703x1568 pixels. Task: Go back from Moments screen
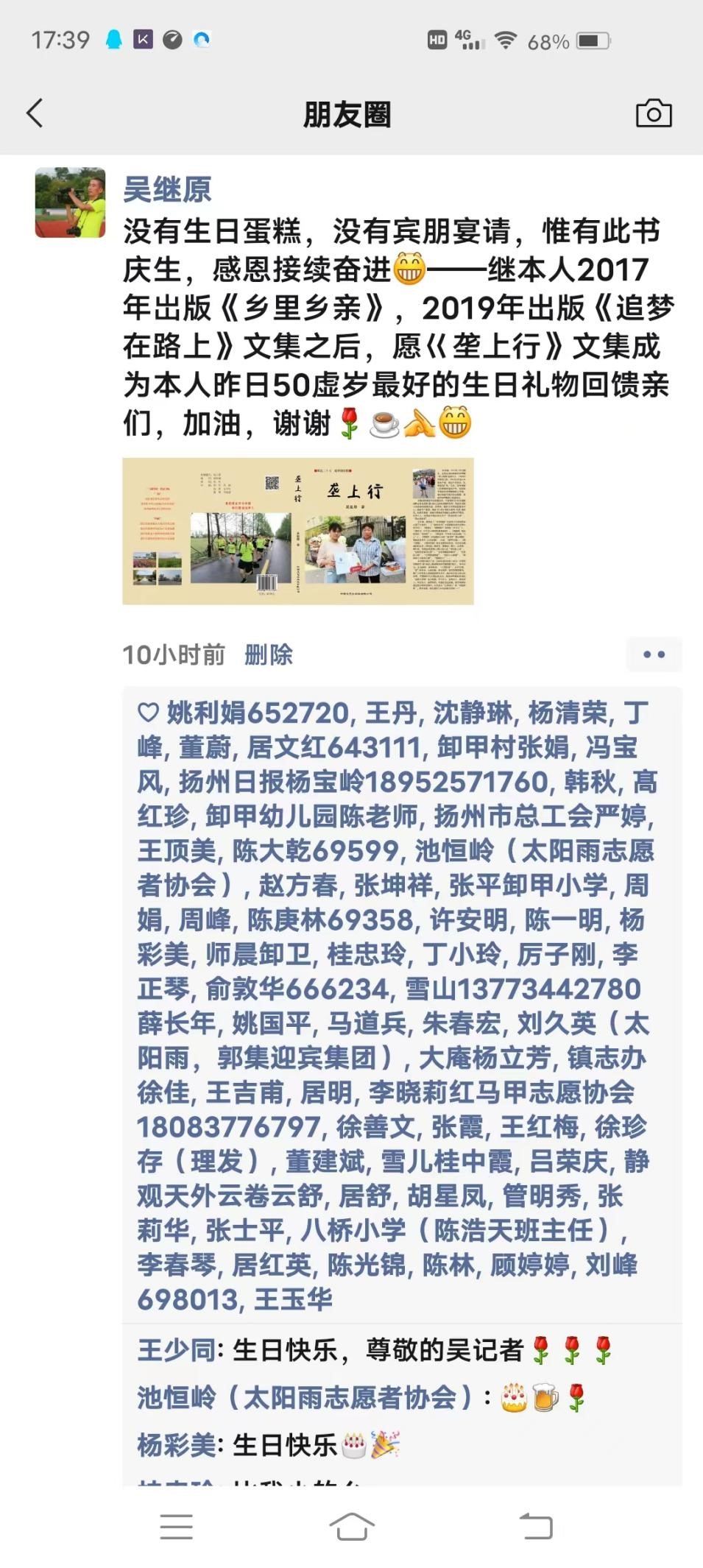coord(35,113)
